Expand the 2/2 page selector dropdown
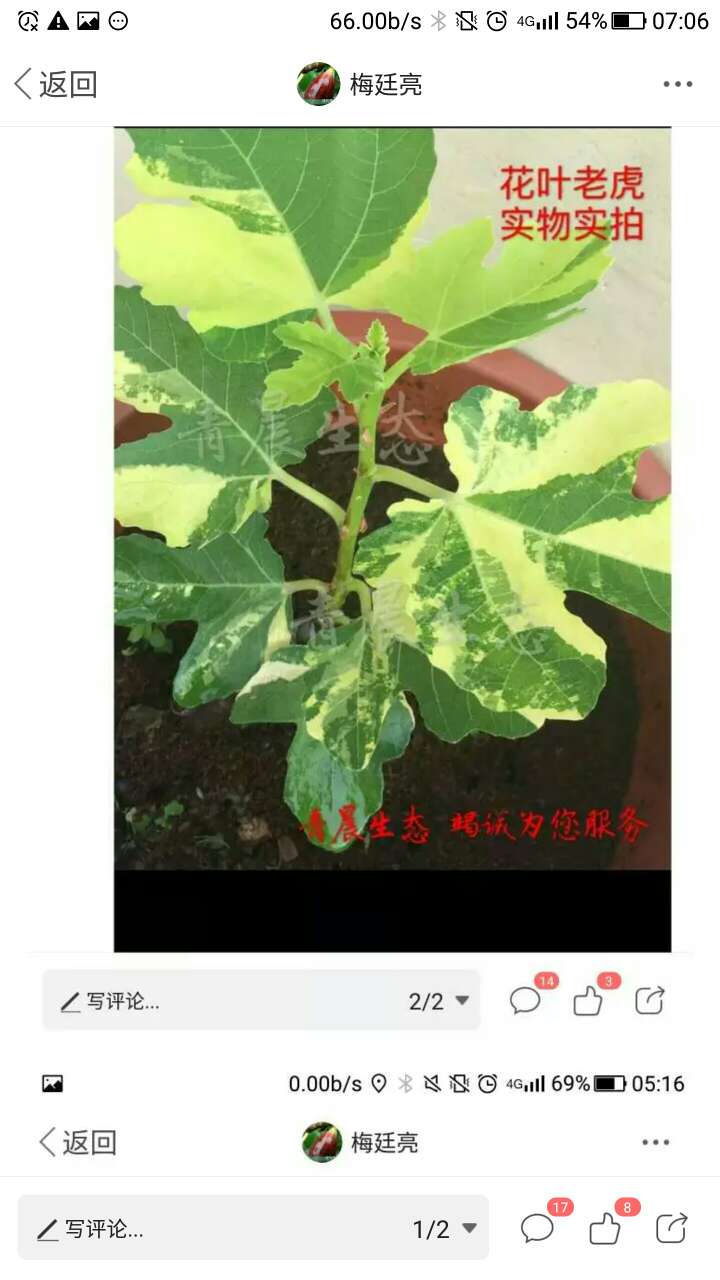 point(440,1001)
